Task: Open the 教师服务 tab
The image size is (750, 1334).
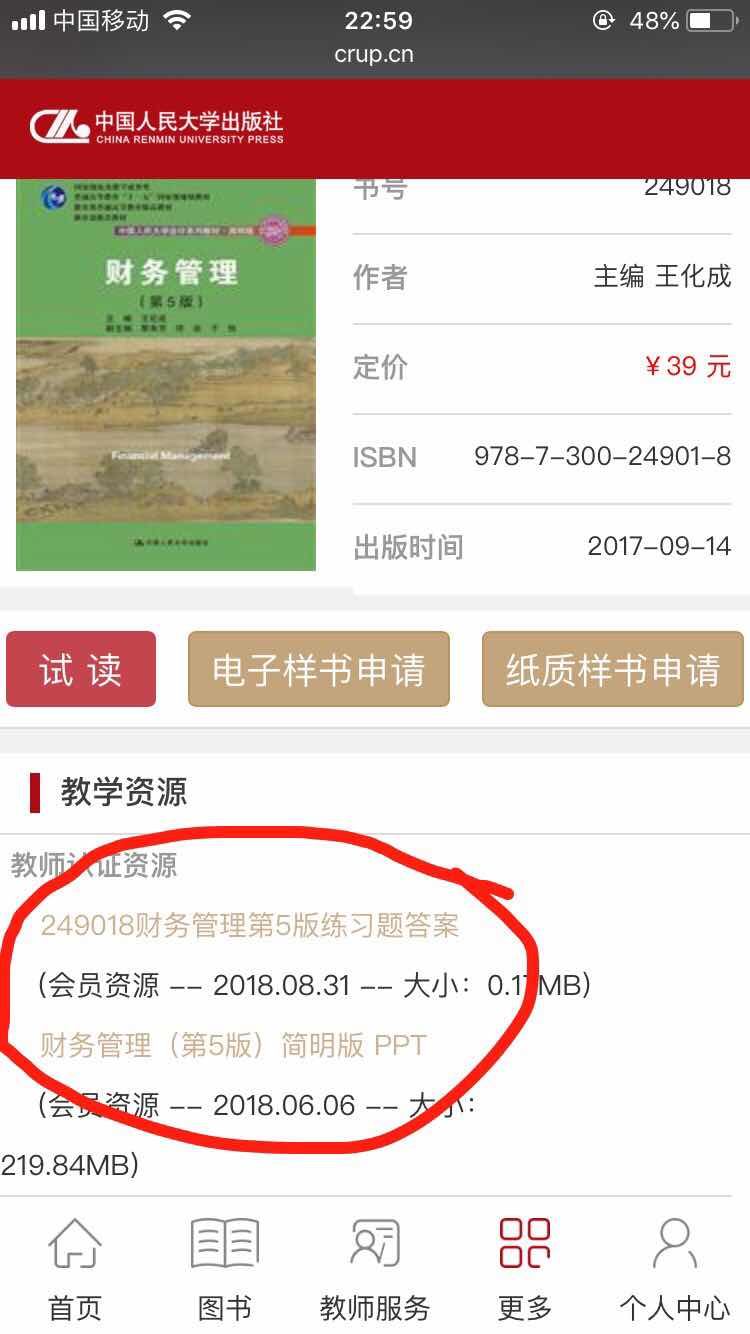Action: pyautogui.click(x=375, y=1268)
